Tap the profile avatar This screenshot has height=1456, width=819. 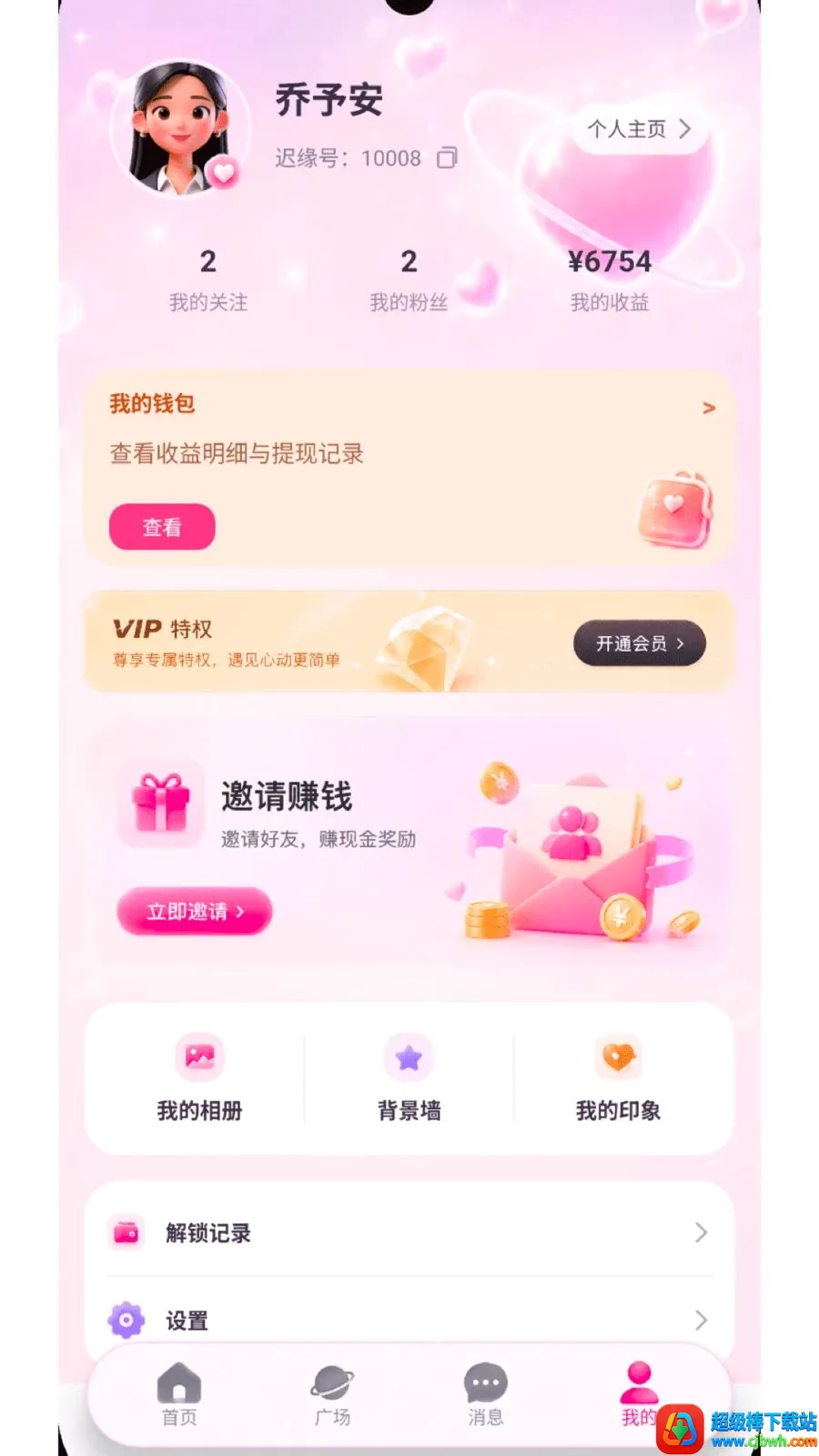click(x=181, y=129)
